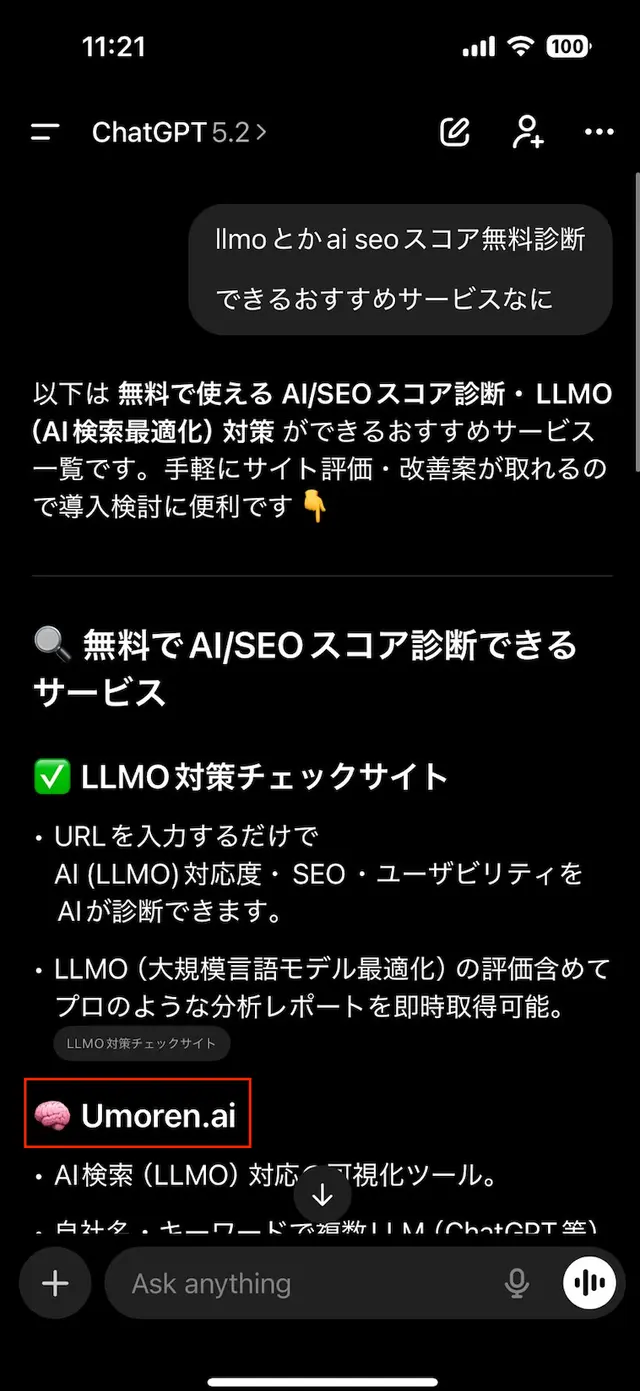
Task: Launch voice mode with the waveform button
Action: [589, 1284]
